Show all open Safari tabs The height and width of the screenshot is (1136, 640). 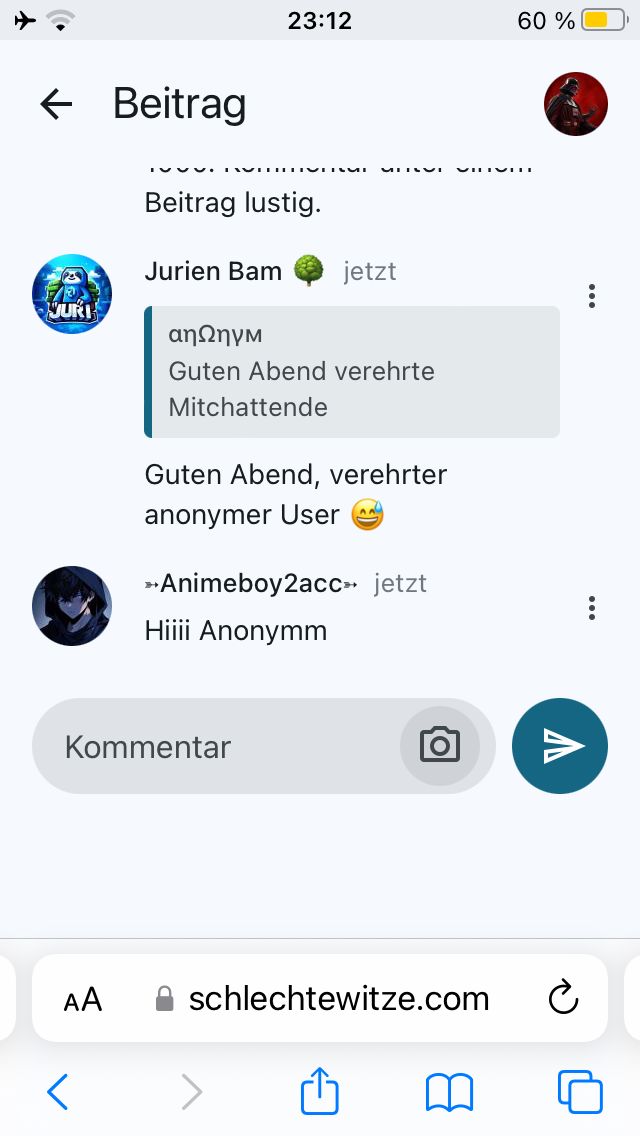click(x=580, y=1092)
